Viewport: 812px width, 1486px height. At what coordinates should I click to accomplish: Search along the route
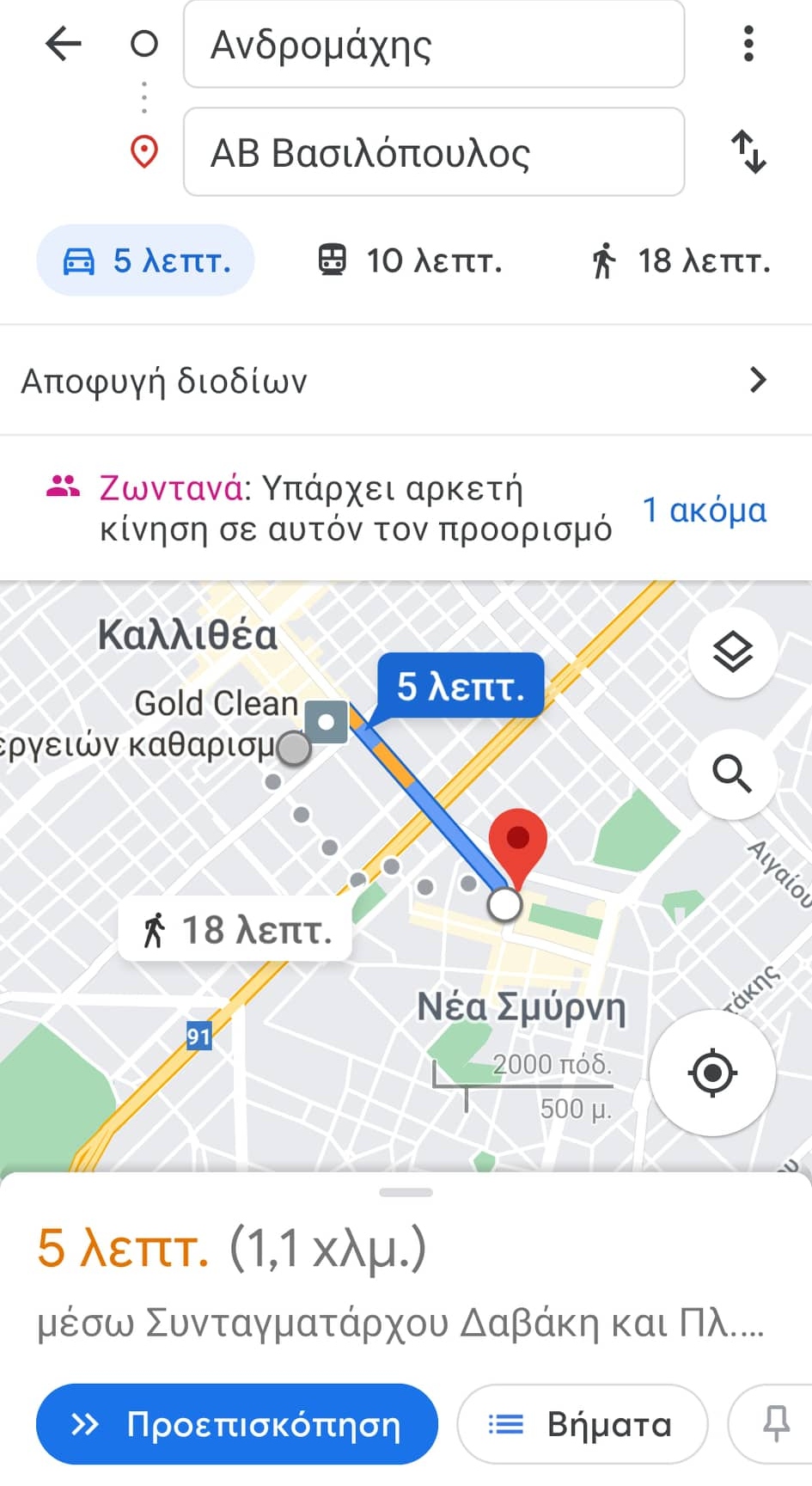tap(733, 773)
